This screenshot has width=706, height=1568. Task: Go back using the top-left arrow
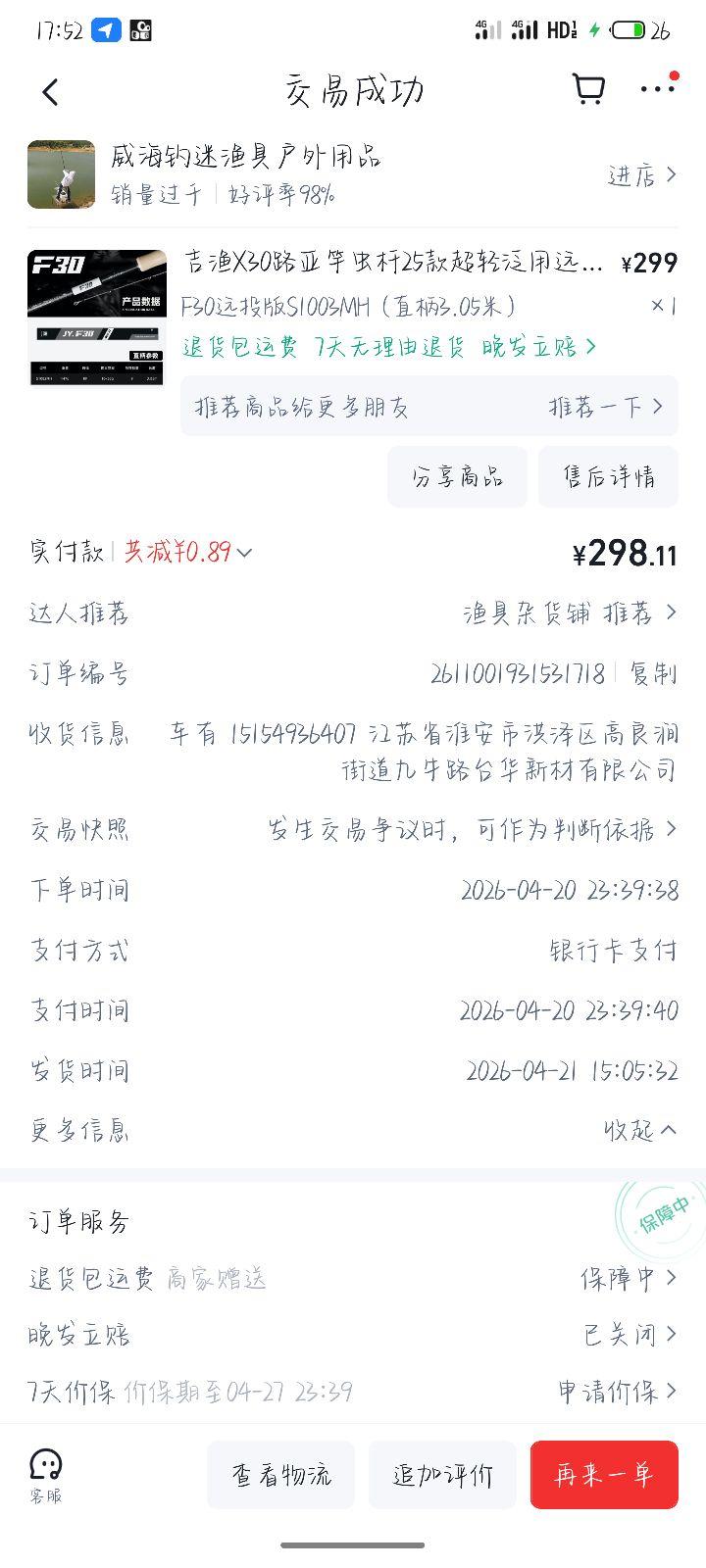(51, 92)
